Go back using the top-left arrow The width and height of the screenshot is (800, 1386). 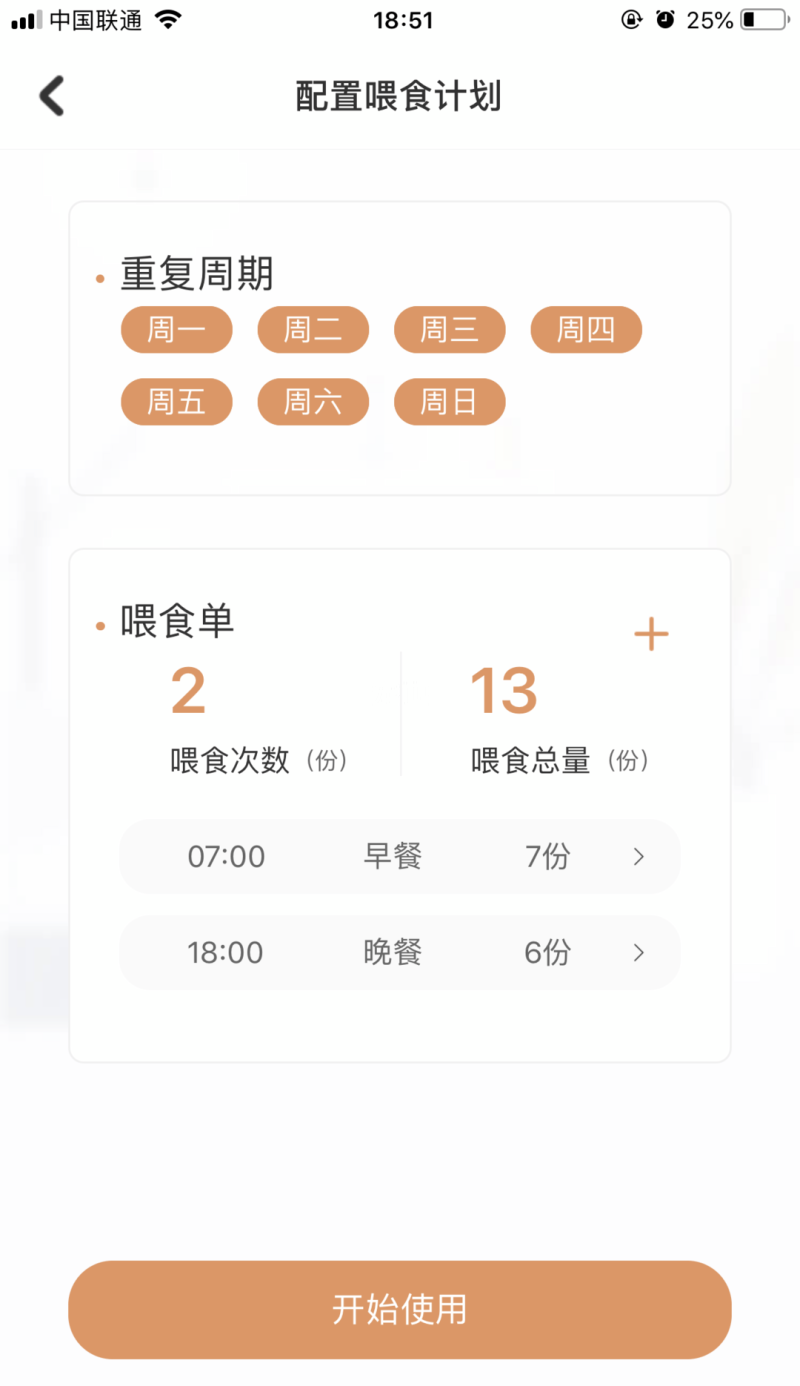click(x=52, y=96)
